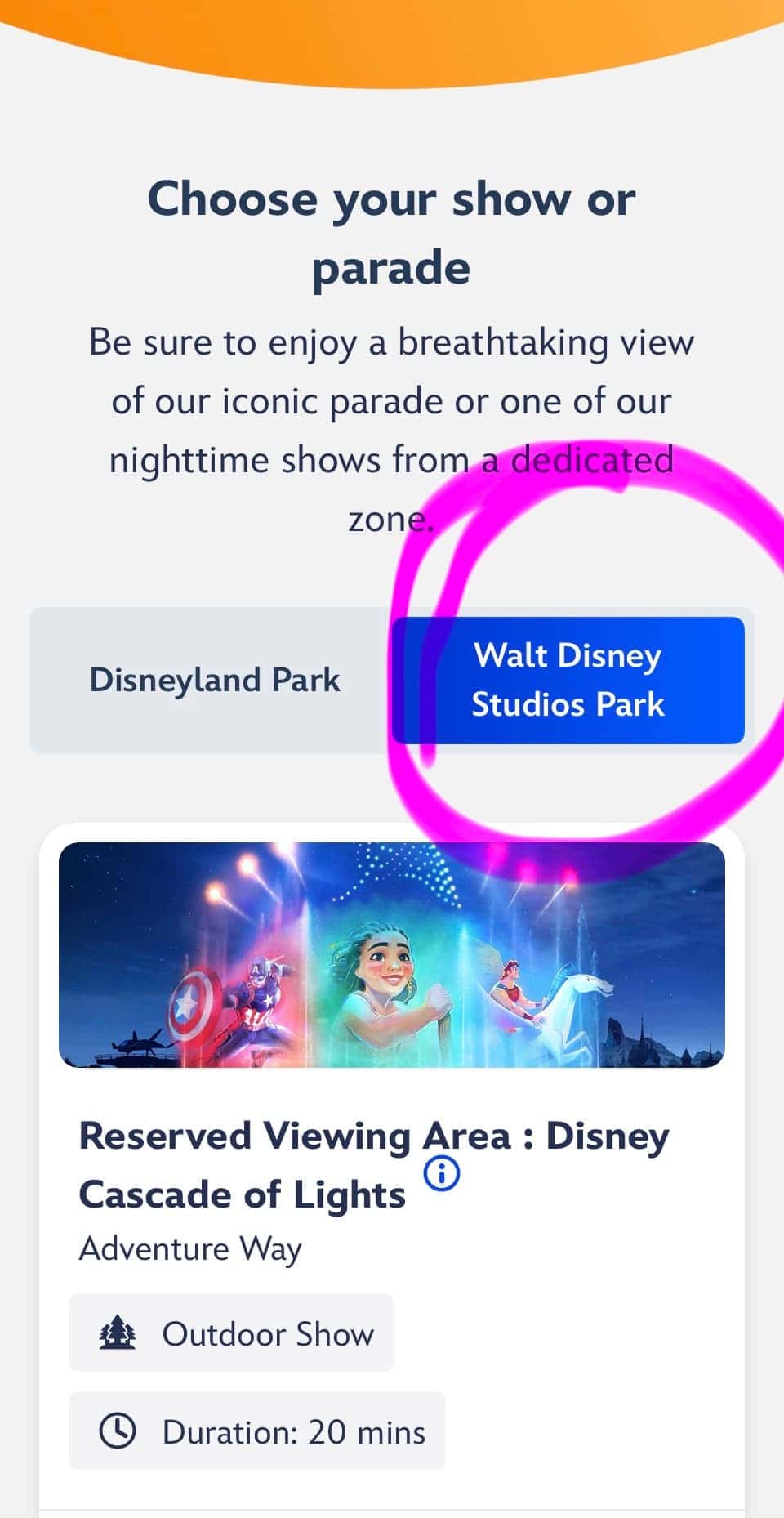
Task: Select the Walt Disney Studios Park tab
Action: [568, 680]
